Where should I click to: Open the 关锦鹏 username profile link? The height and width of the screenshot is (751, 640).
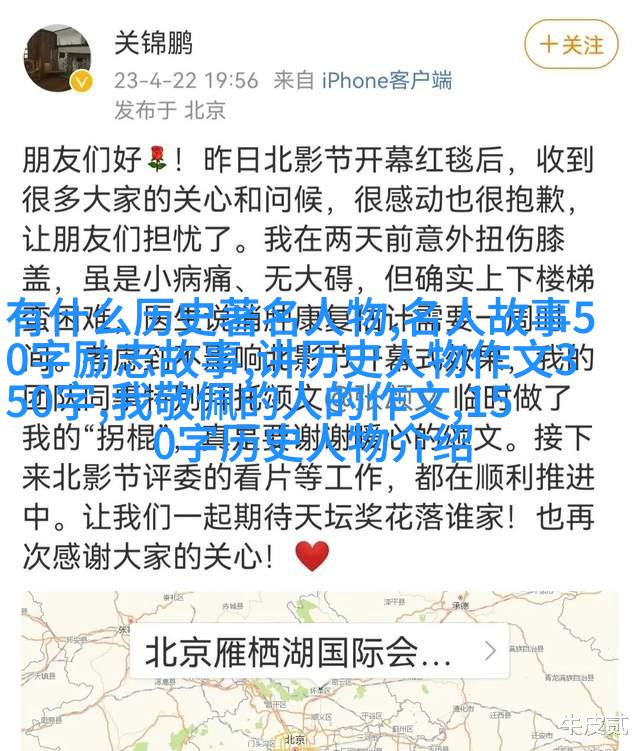pos(153,43)
